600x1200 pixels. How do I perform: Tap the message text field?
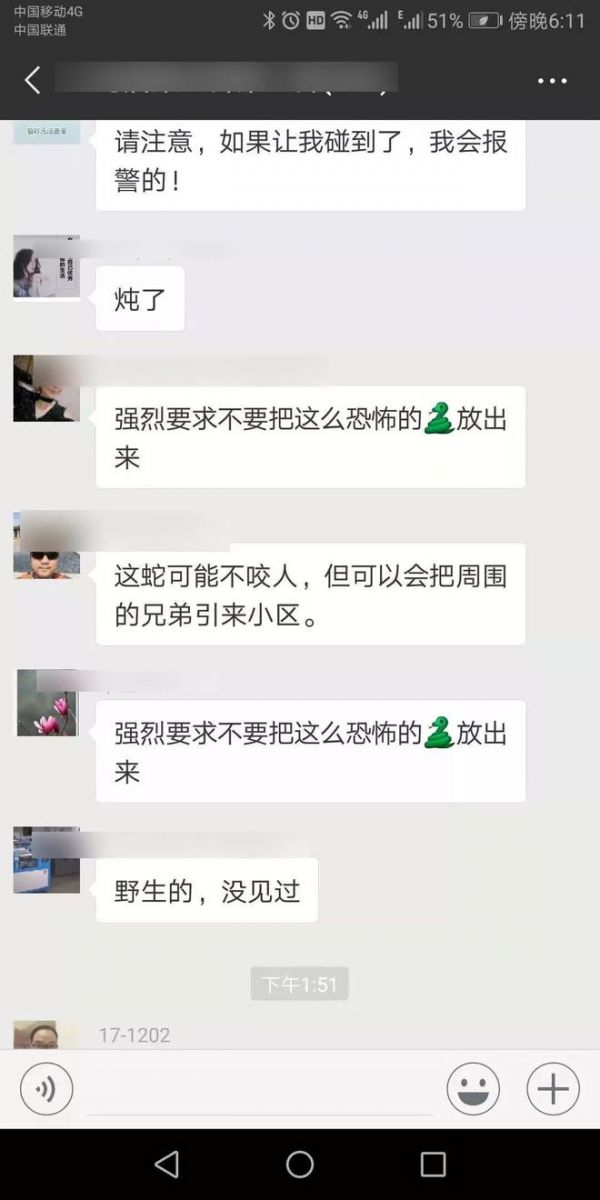coord(260,1090)
